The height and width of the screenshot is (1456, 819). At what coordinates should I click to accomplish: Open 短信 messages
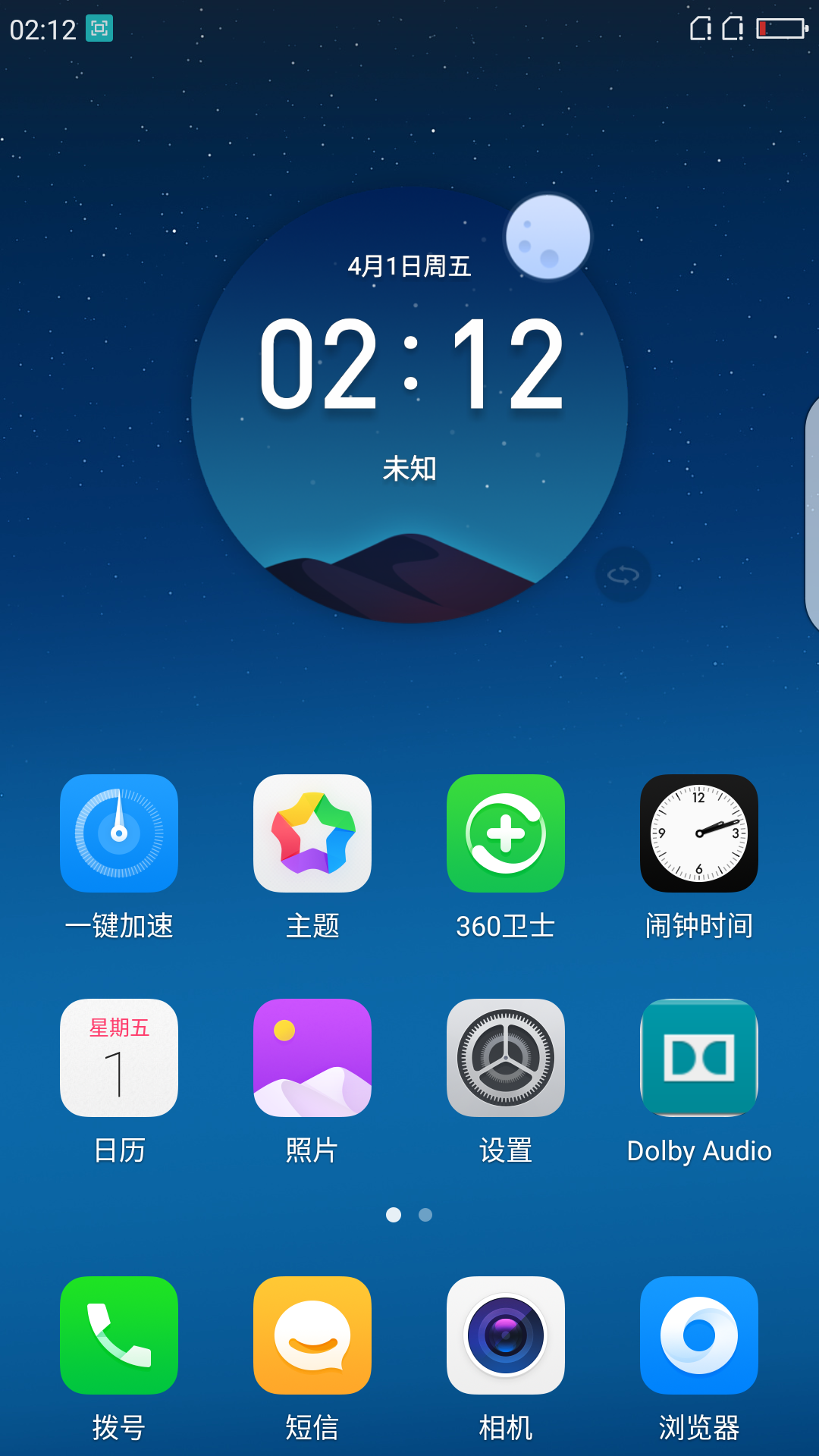click(312, 1335)
